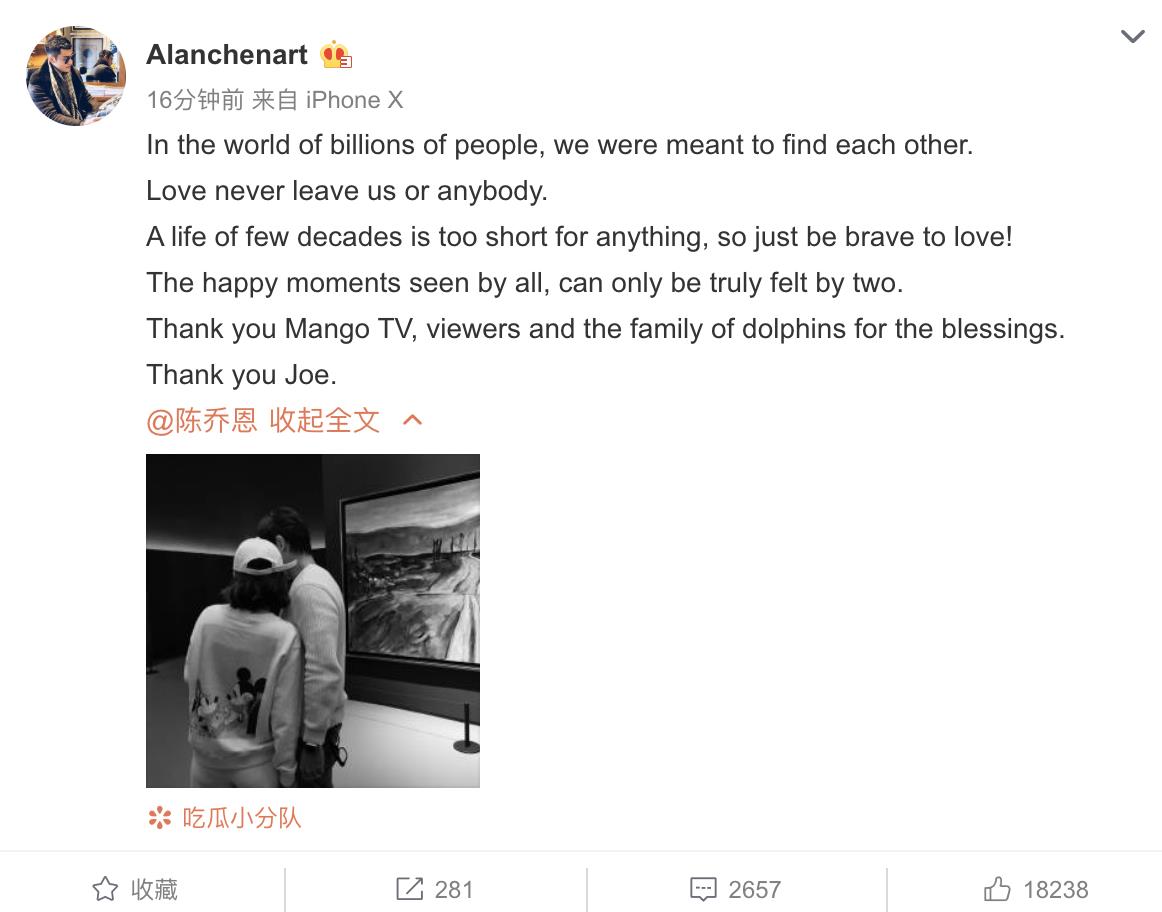Open the 吃瓜小分队 topic link
The image size is (1162, 912).
click(241, 818)
